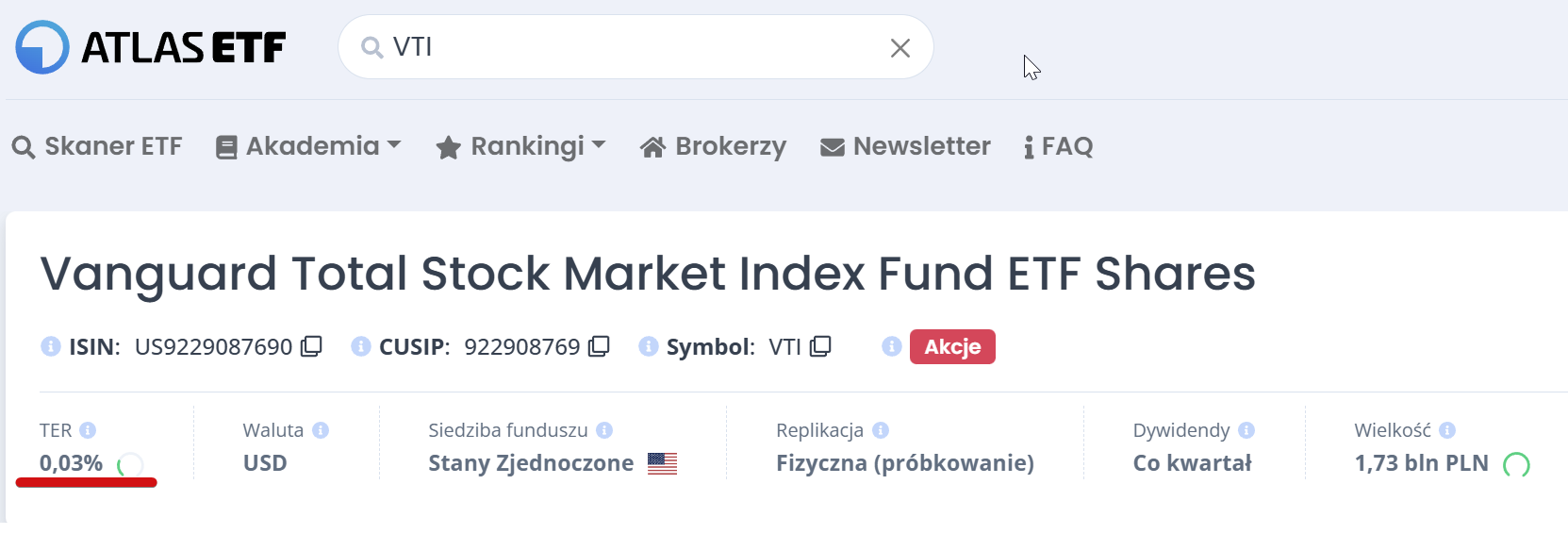Show info about ISIN
Image resolution: width=1568 pixels, height=551 pixels.
point(51,346)
